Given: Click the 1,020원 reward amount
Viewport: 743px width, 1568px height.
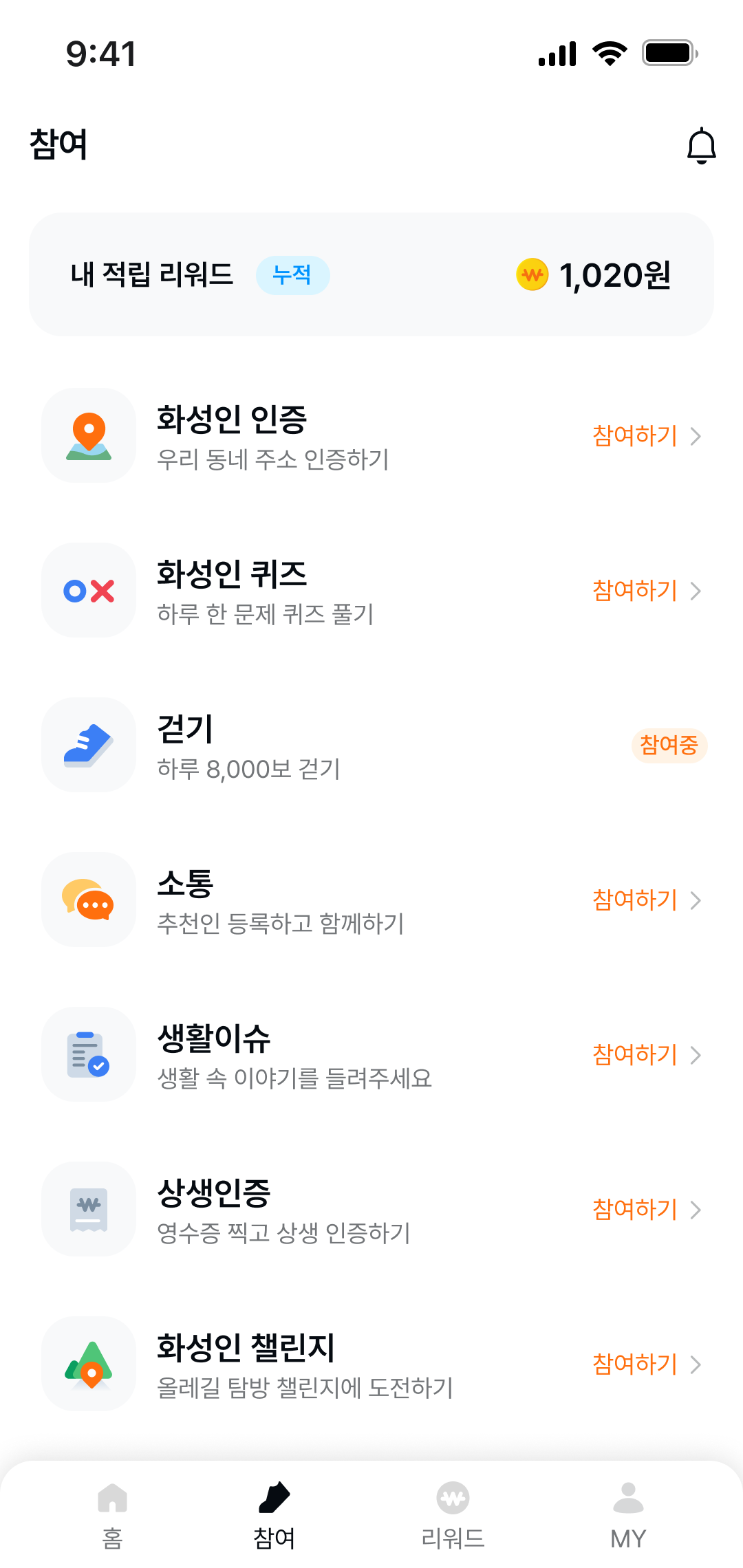Looking at the screenshot, I should pos(614,274).
